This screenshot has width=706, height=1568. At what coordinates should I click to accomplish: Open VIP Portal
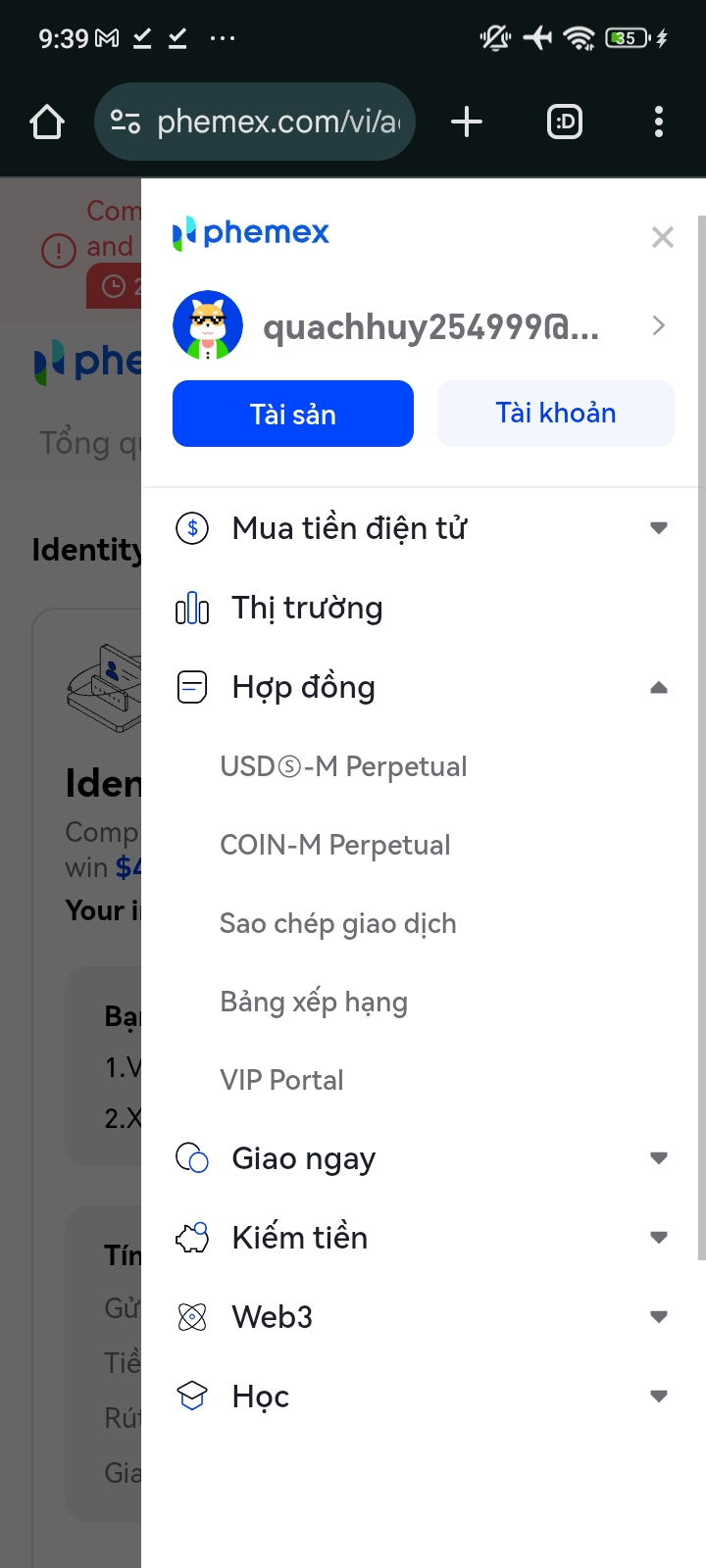pos(281,1080)
